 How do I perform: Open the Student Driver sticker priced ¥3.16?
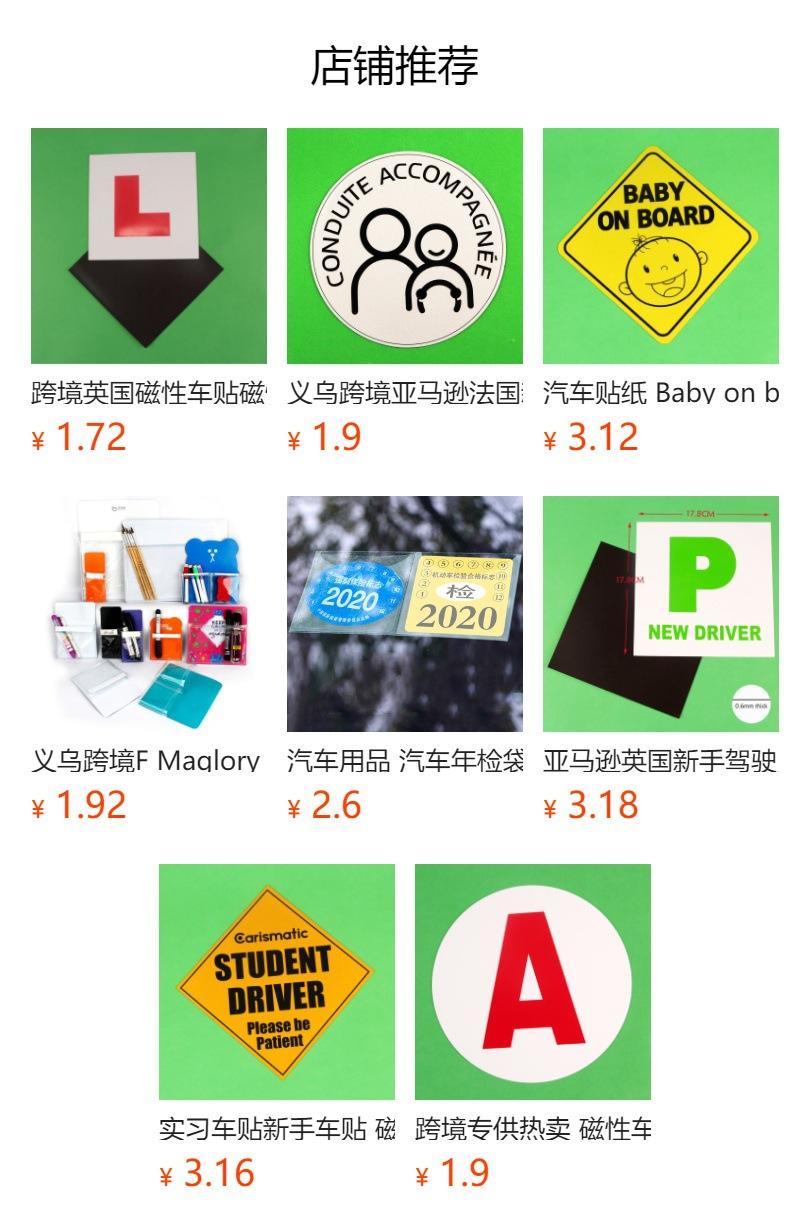277,982
